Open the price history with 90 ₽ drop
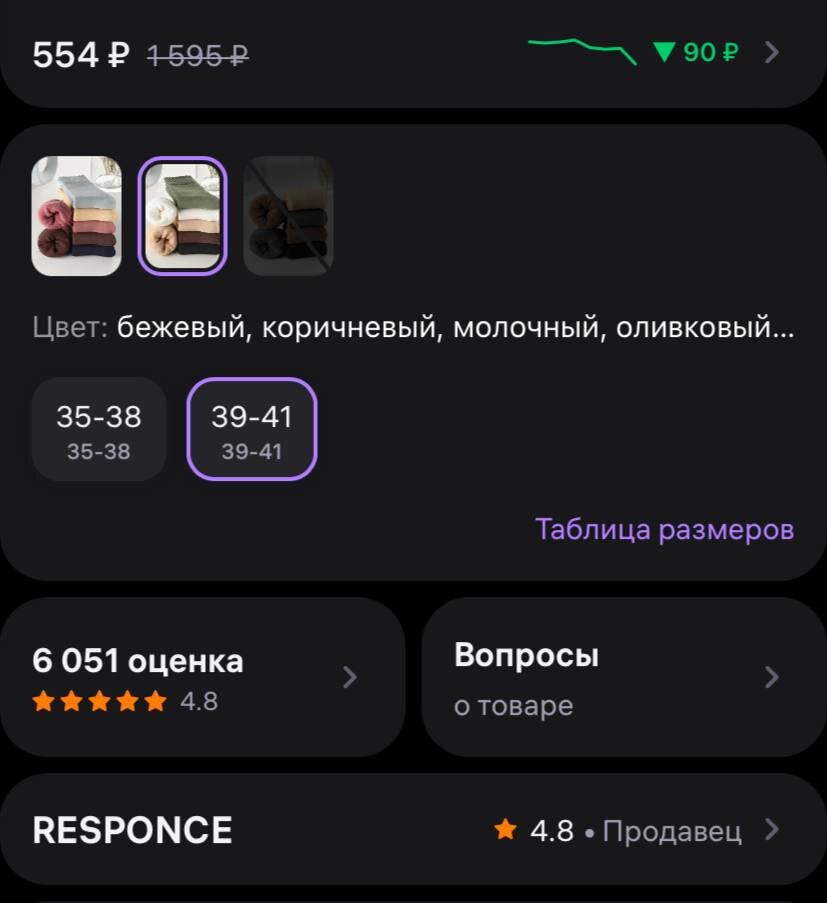 tap(696, 52)
